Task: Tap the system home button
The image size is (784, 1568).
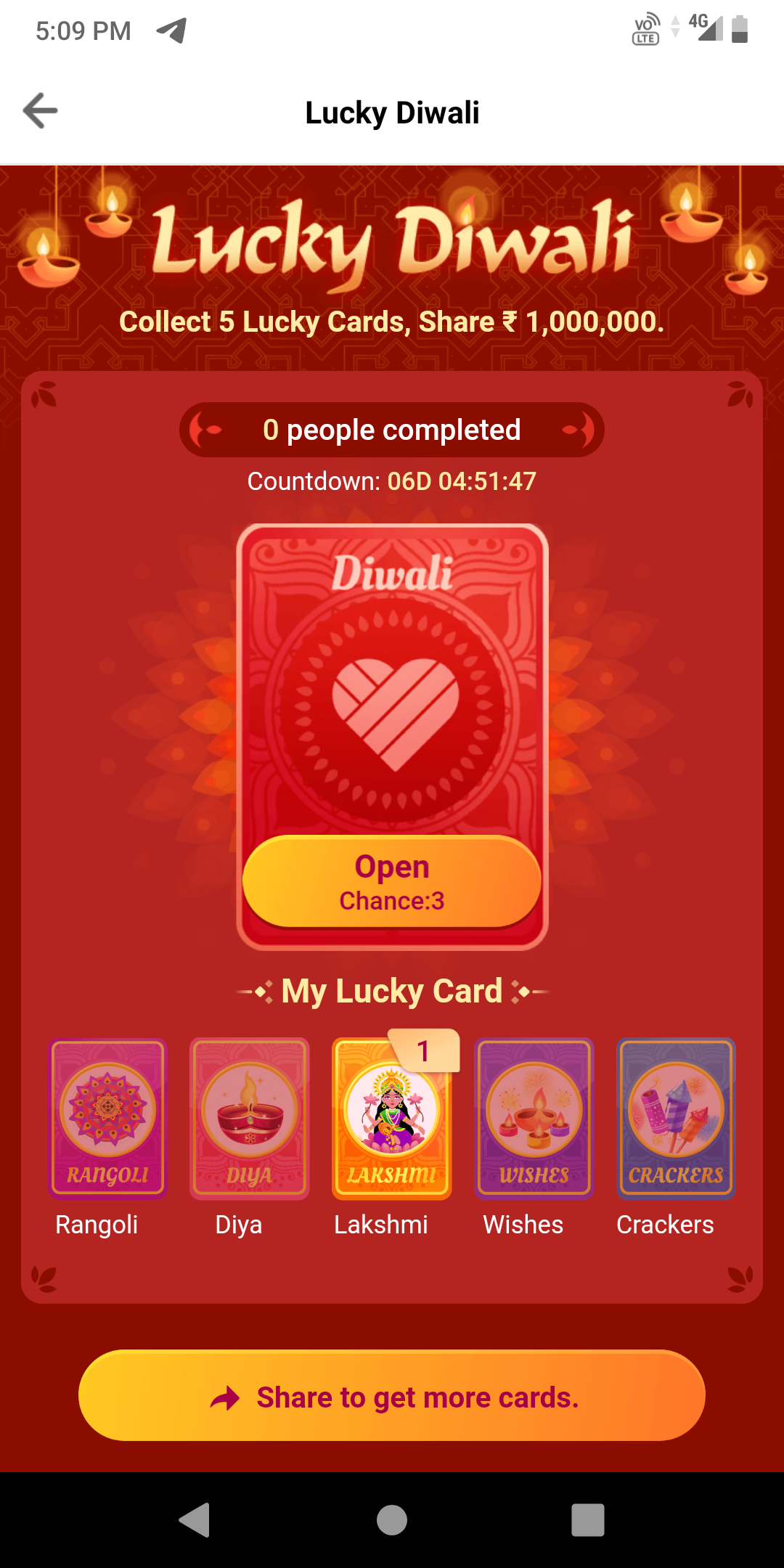Action: 392,1520
